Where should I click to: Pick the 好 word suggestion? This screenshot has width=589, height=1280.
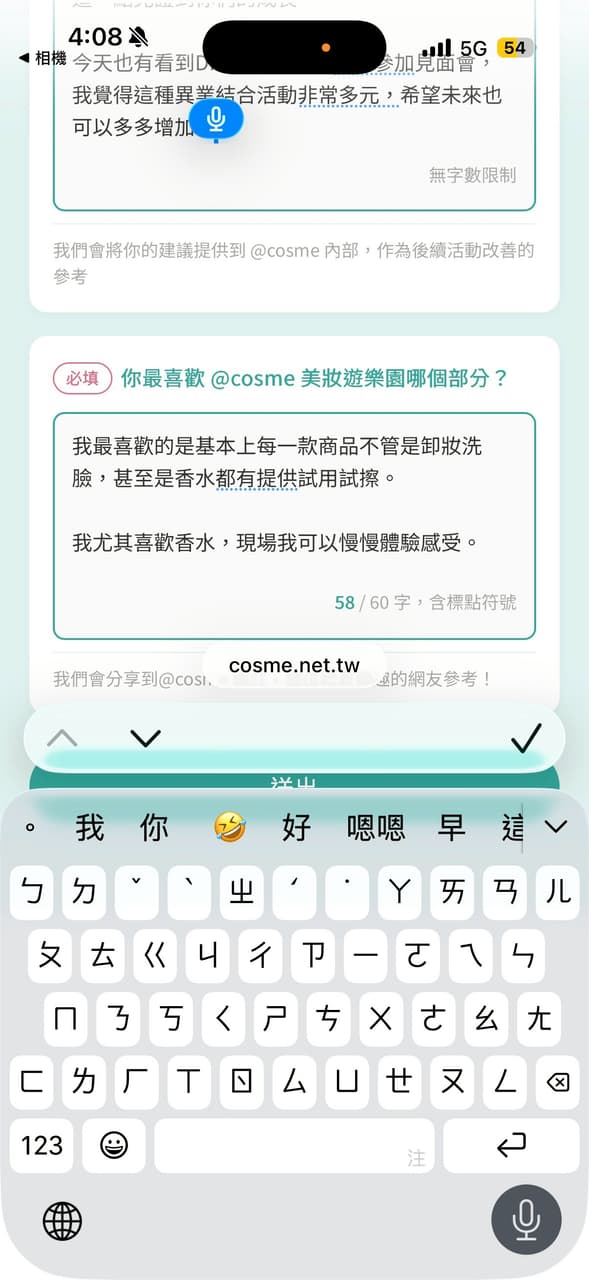(x=297, y=827)
